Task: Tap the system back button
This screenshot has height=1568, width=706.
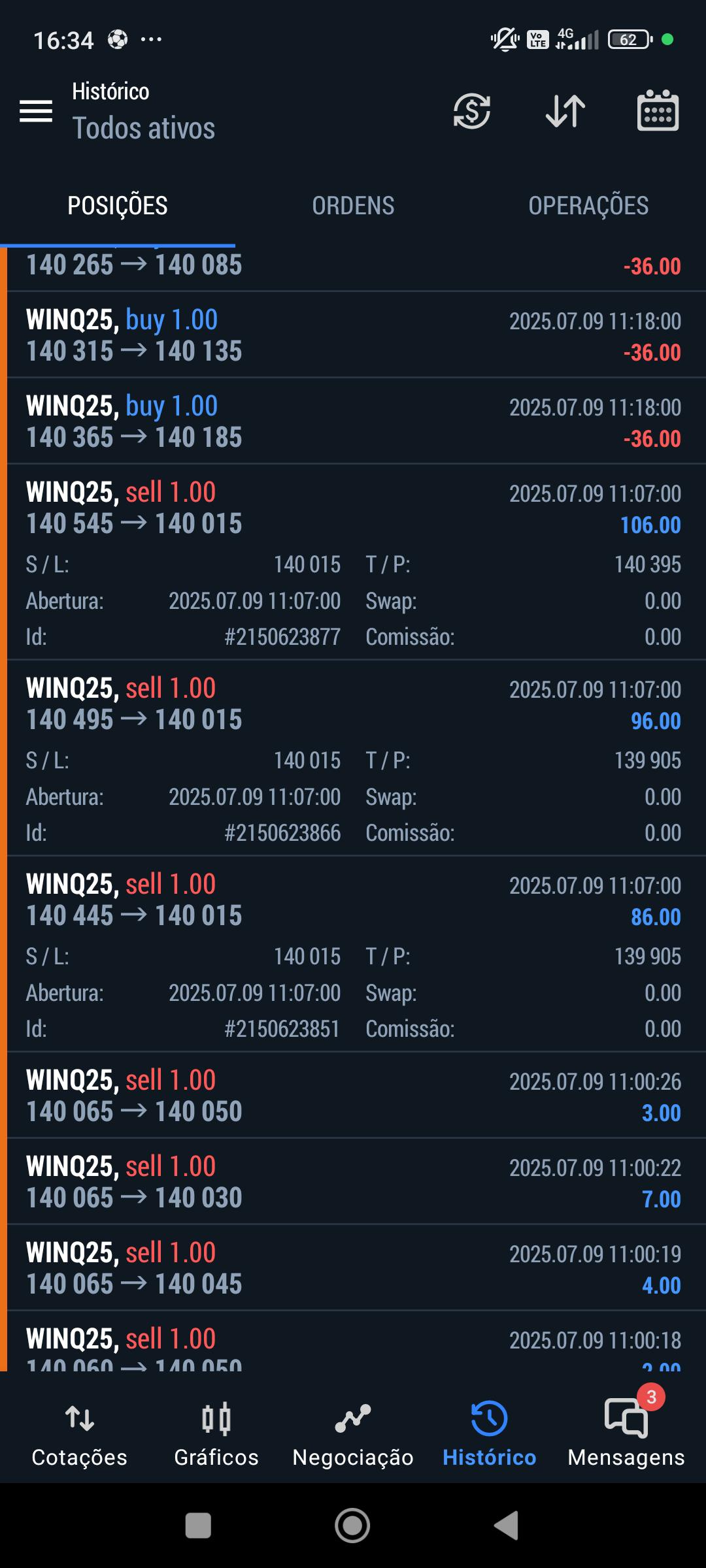Action: (507, 1526)
